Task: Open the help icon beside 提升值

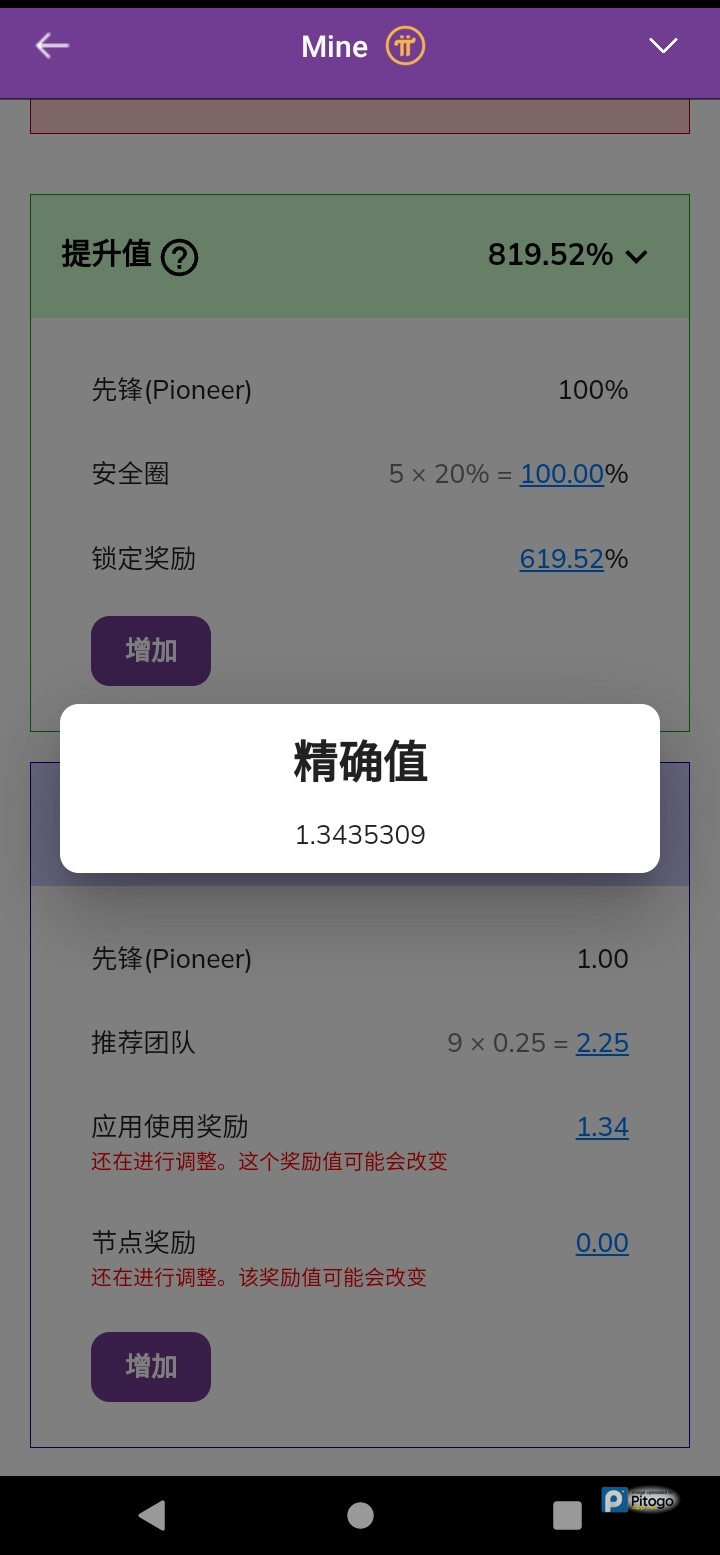Action: (180, 258)
